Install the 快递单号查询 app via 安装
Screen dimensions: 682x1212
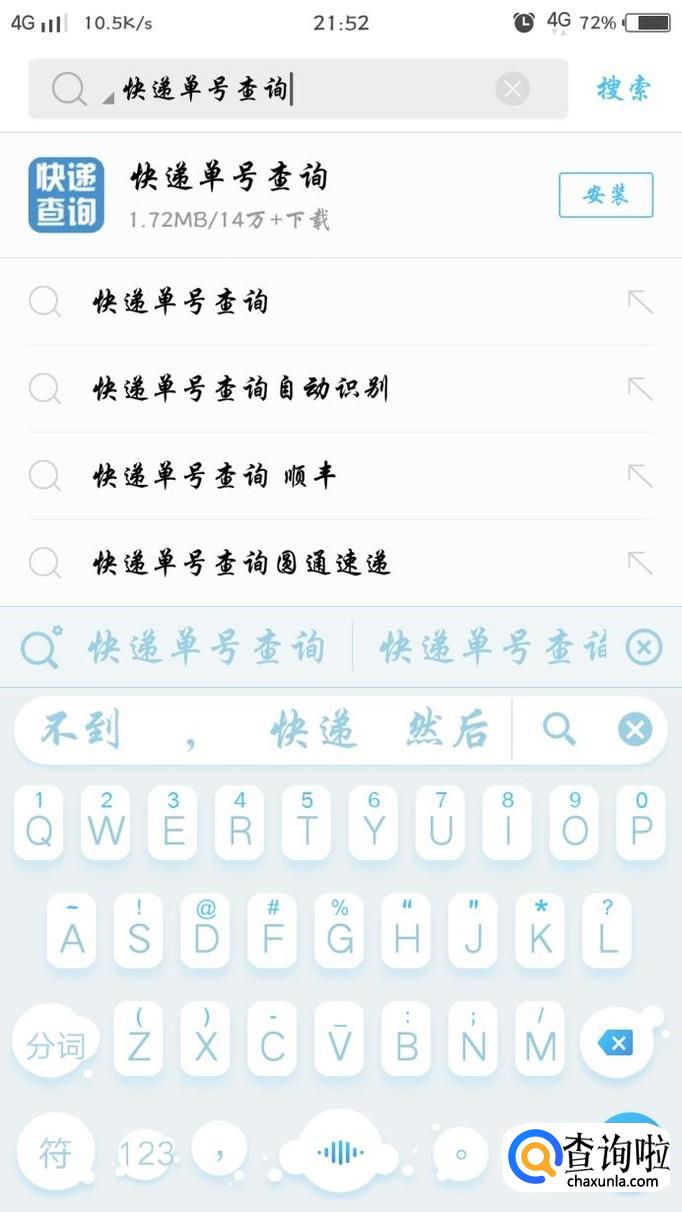click(x=605, y=195)
